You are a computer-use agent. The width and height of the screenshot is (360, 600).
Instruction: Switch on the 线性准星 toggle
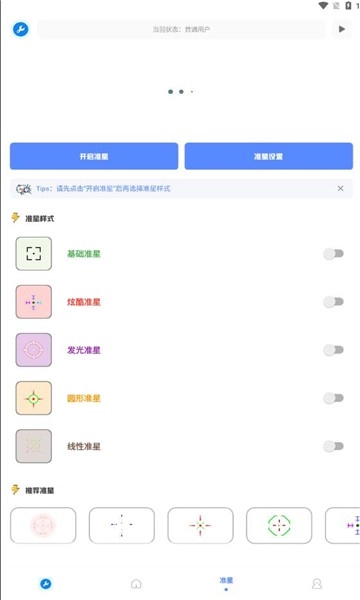(333, 446)
